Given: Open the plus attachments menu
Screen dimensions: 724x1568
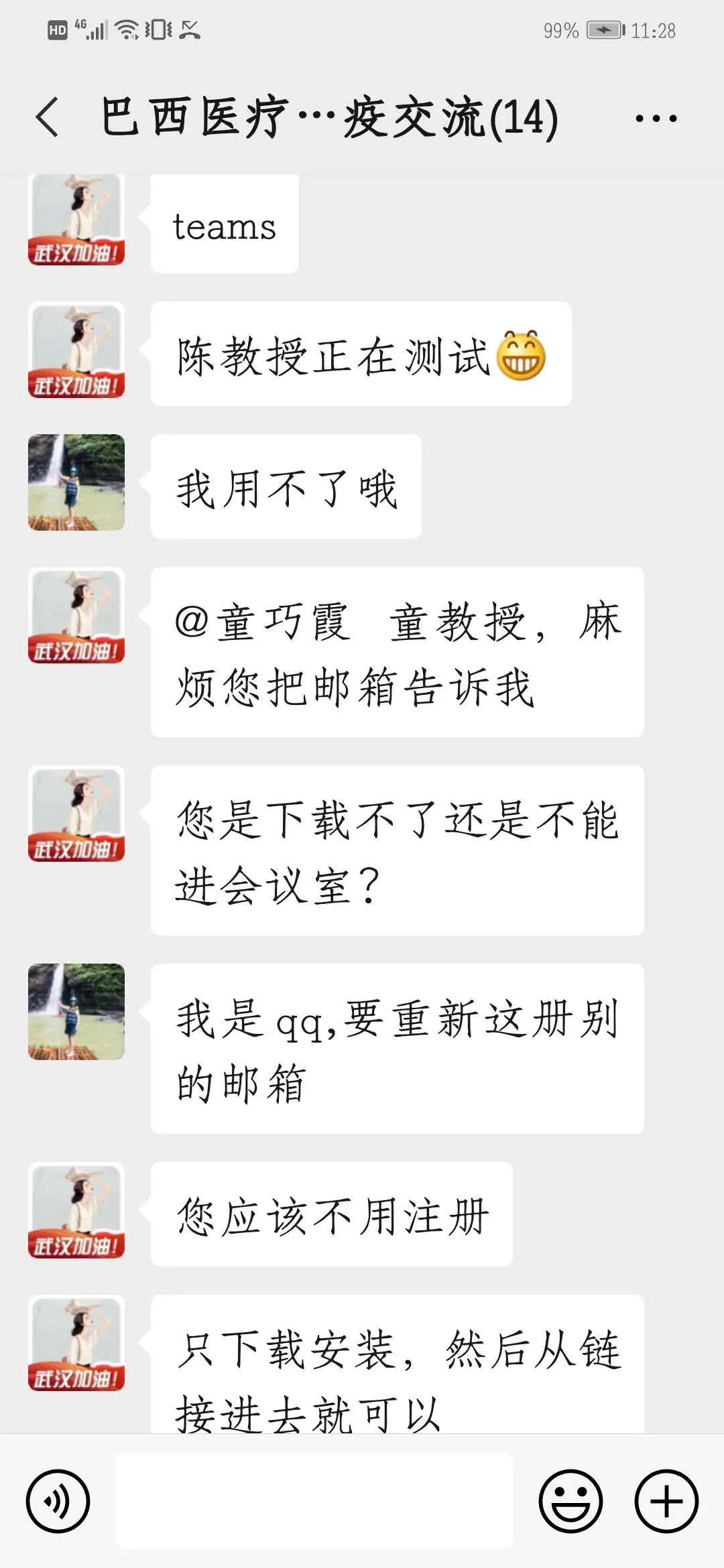Looking at the screenshot, I should coord(666,1501).
